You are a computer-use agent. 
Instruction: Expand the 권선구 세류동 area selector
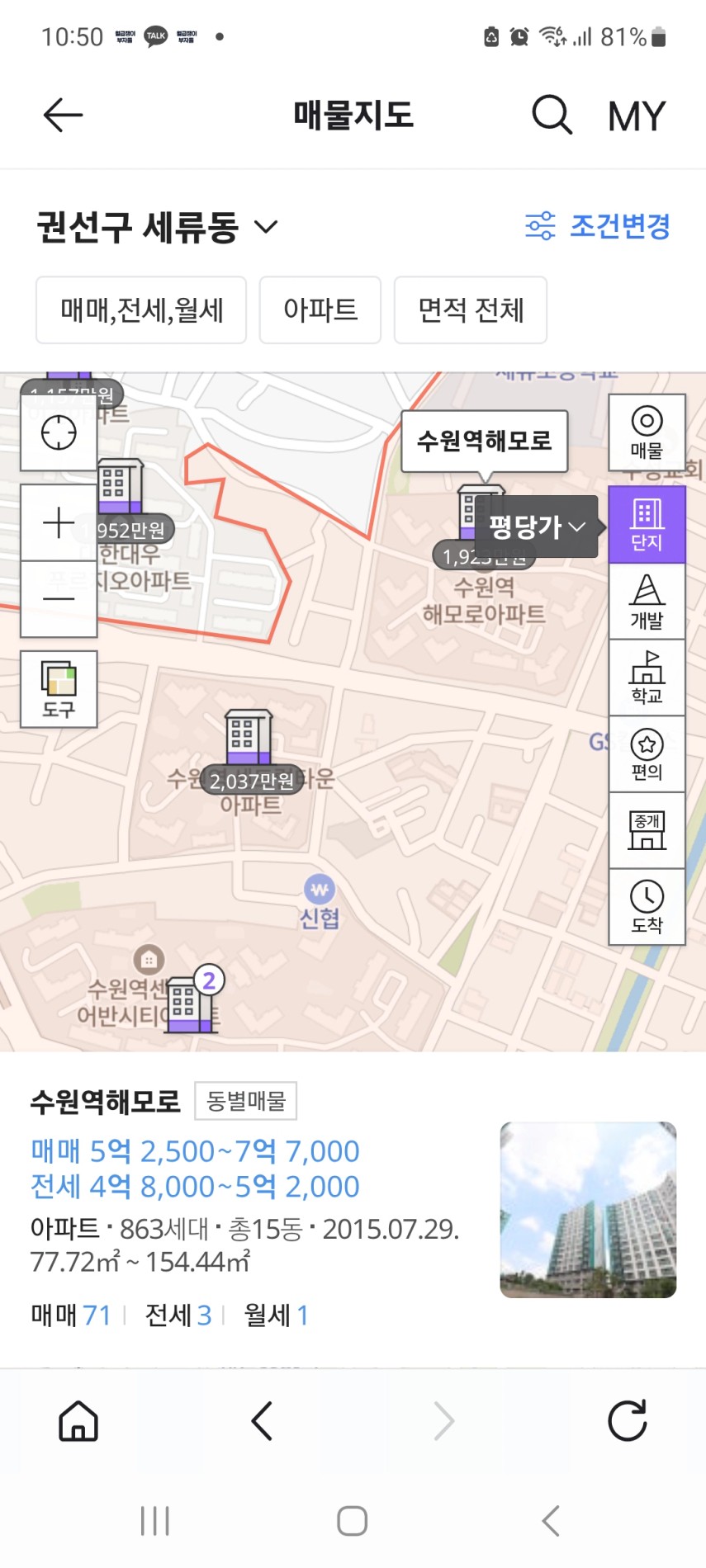tap(157, 227)
